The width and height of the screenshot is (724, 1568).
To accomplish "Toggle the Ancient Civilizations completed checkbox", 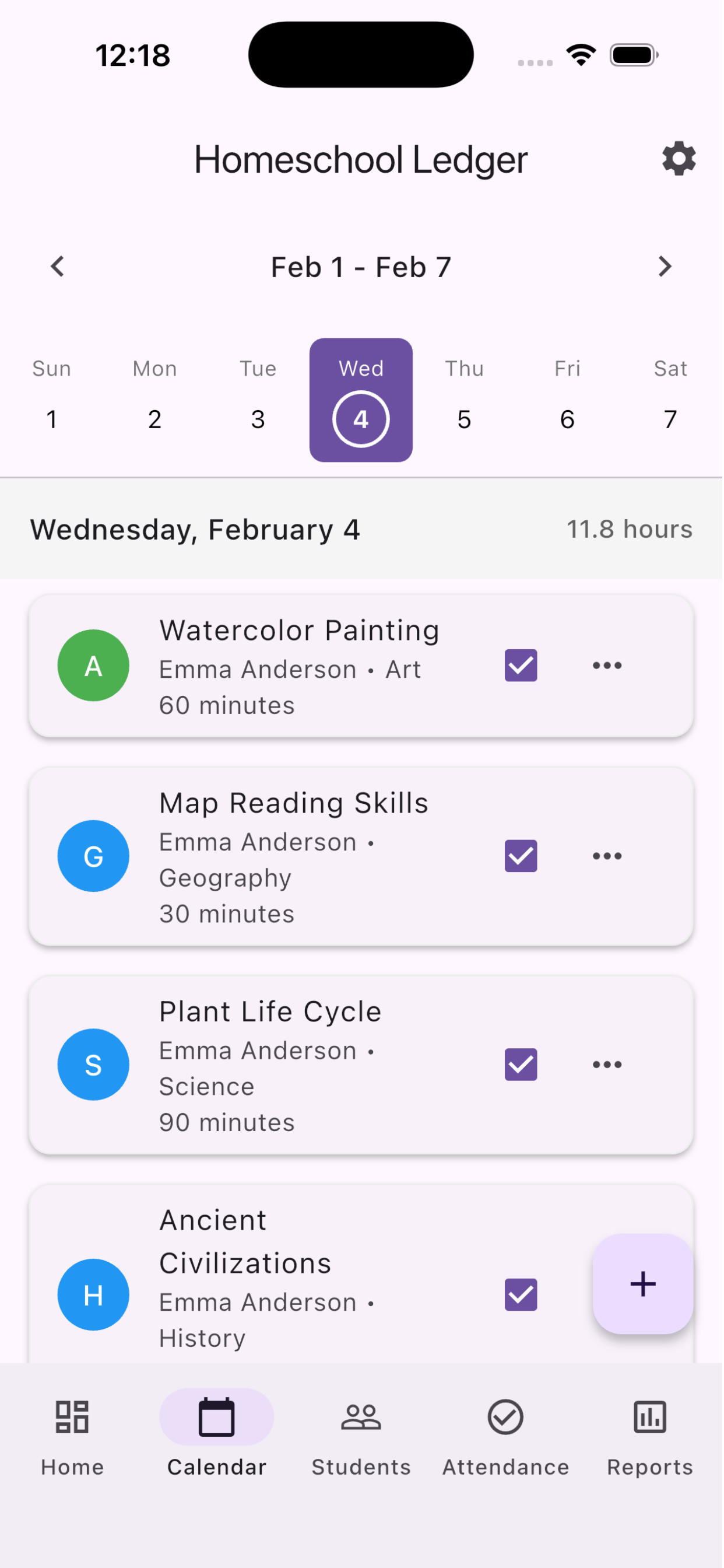I will (x=520, y=1294).
